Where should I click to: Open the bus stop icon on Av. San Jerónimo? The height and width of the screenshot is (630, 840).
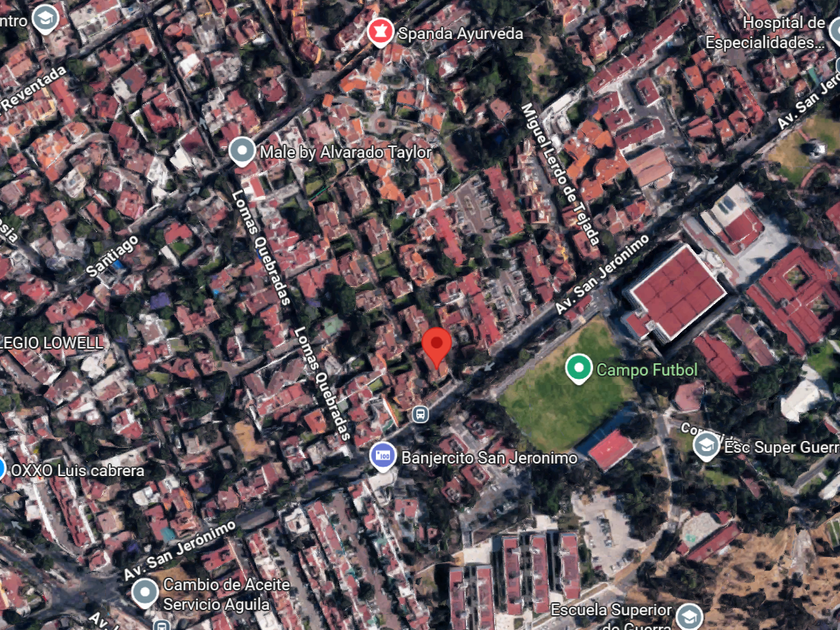tap(421, 414)
